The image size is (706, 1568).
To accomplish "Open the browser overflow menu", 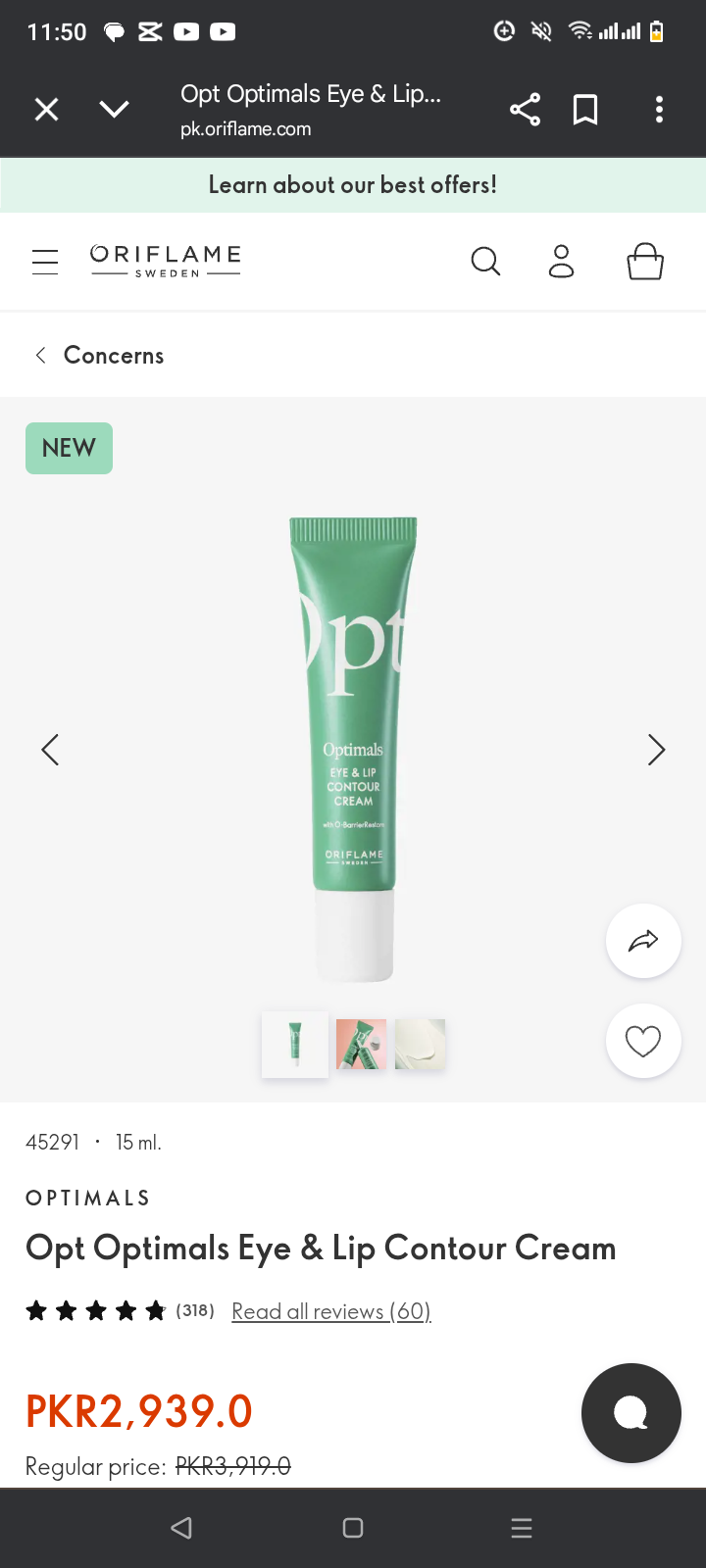I will [659, 109].
